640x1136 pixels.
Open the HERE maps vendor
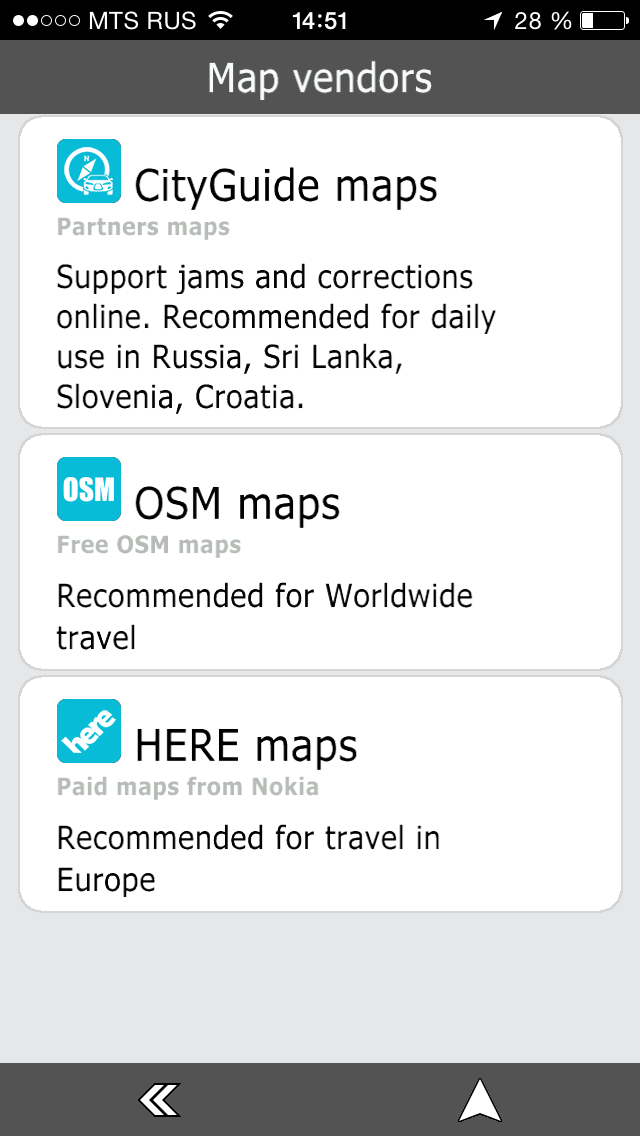320,794
